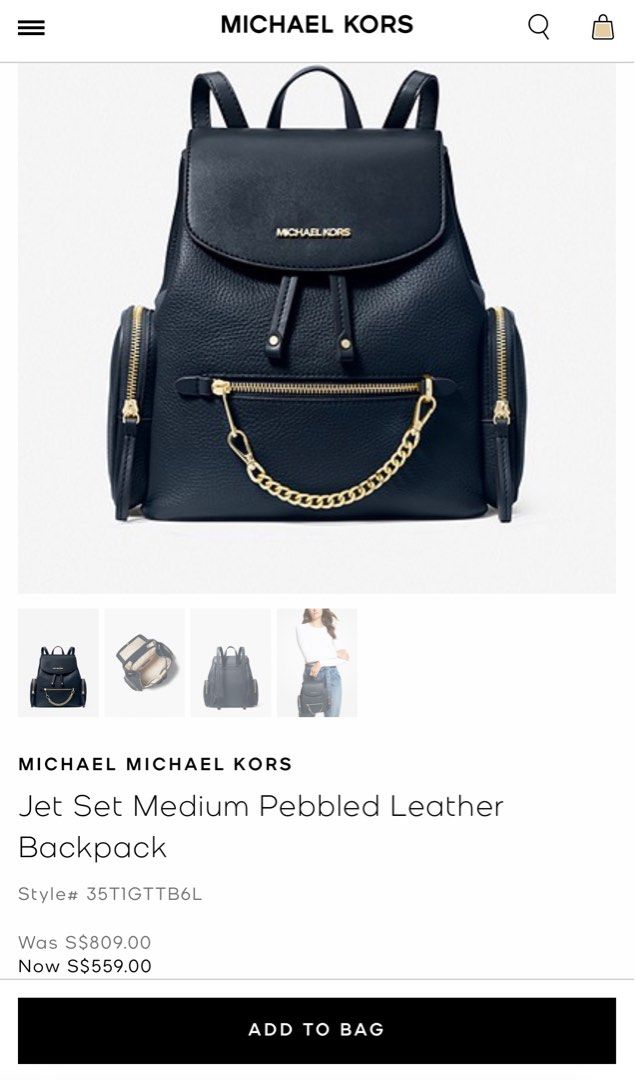
Task: Add to bag
Action: (x=317, y=1030)
